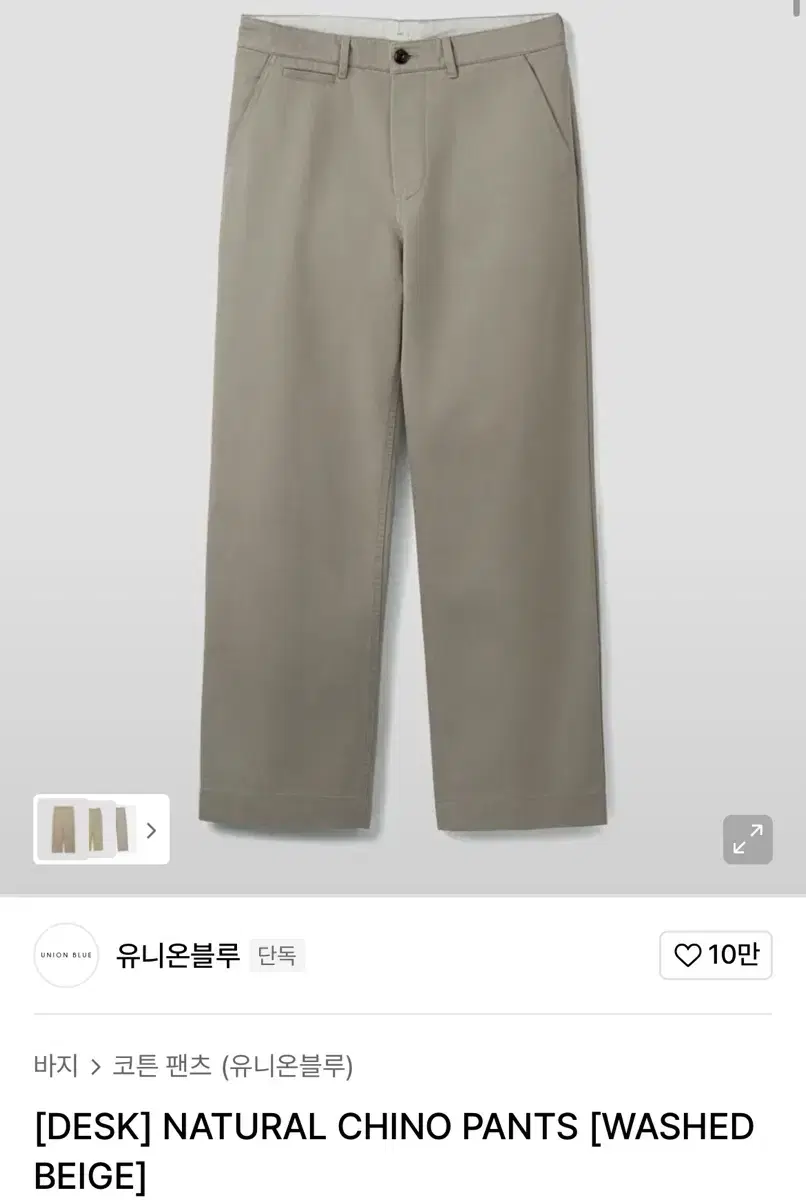Show more photos using the right arrow icon
The image size is (806, 1200).
coord(152,830)
